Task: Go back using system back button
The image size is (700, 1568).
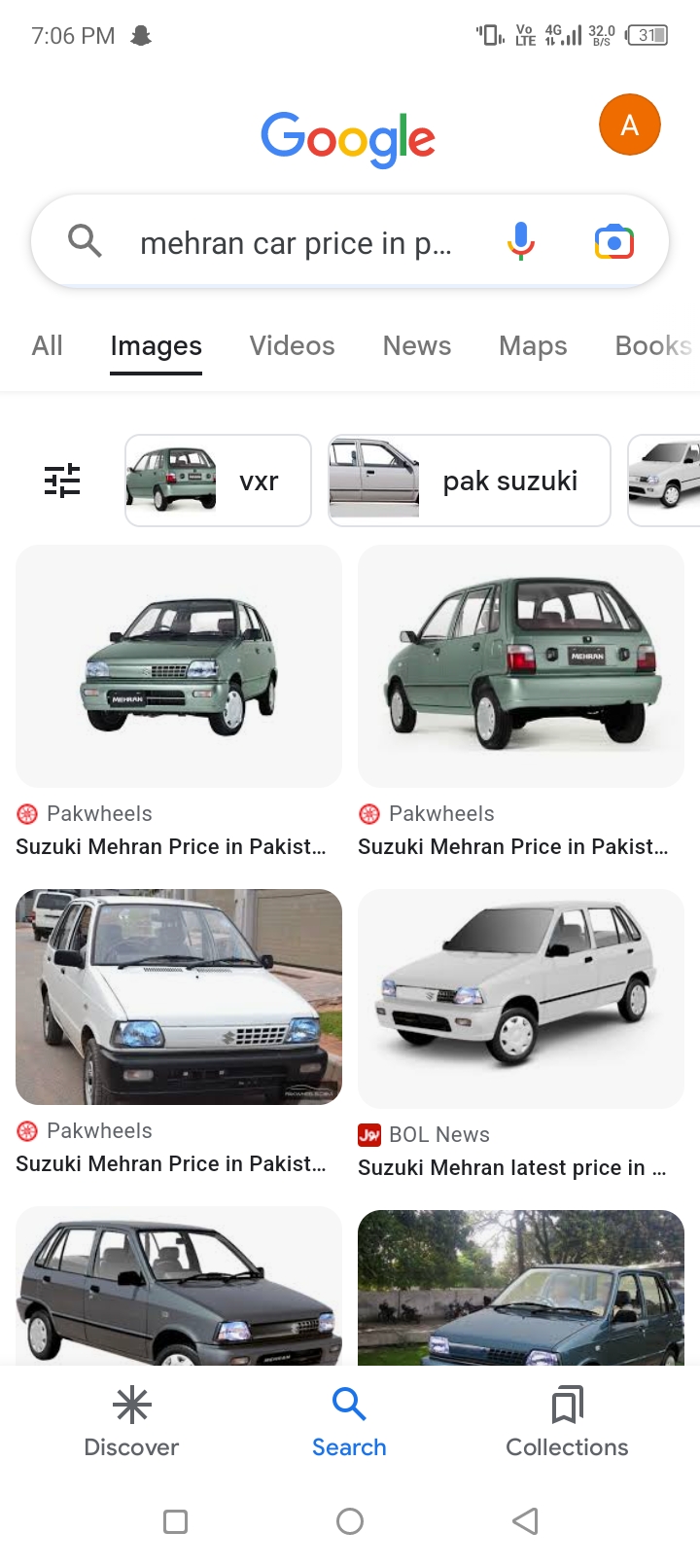Action: click(525, 1521)
